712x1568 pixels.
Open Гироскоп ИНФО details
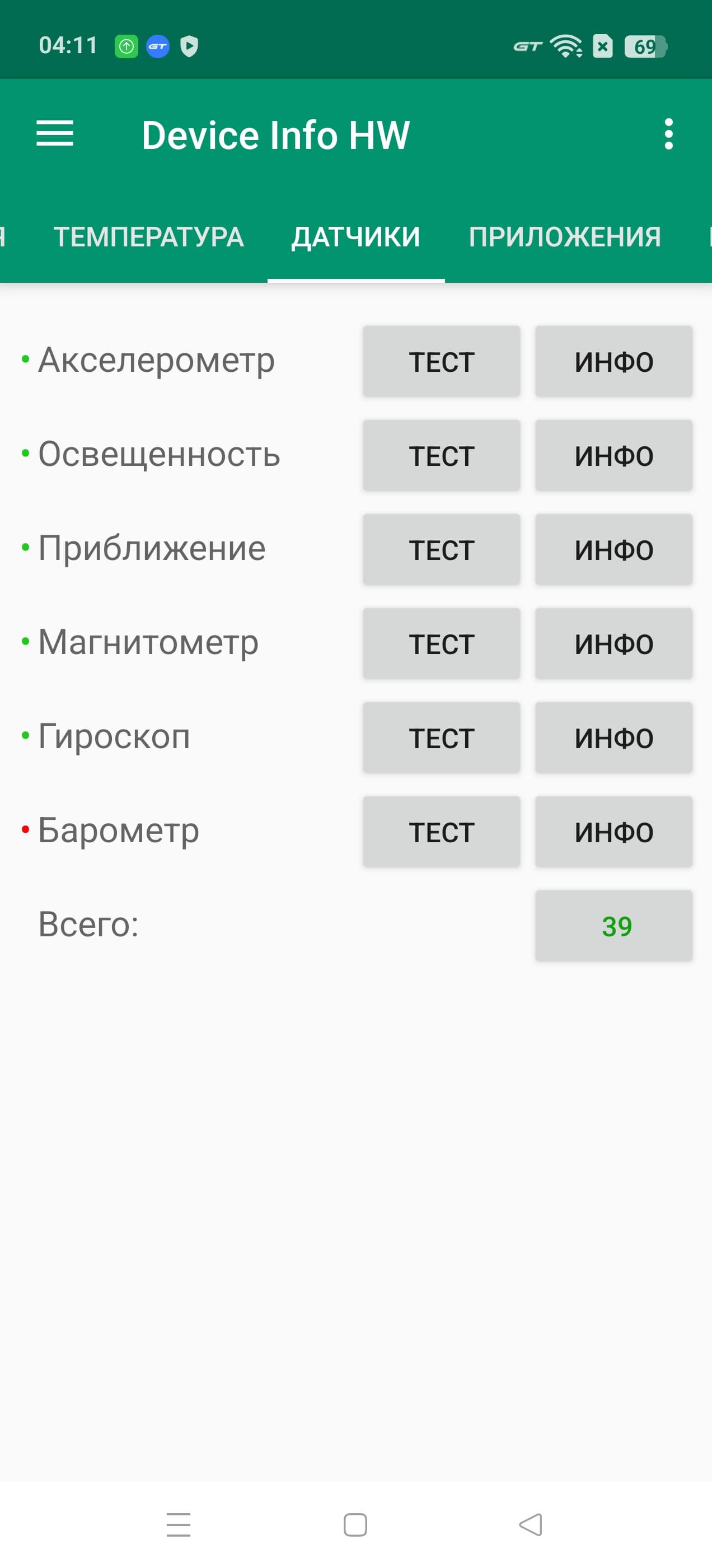point(613,738)
